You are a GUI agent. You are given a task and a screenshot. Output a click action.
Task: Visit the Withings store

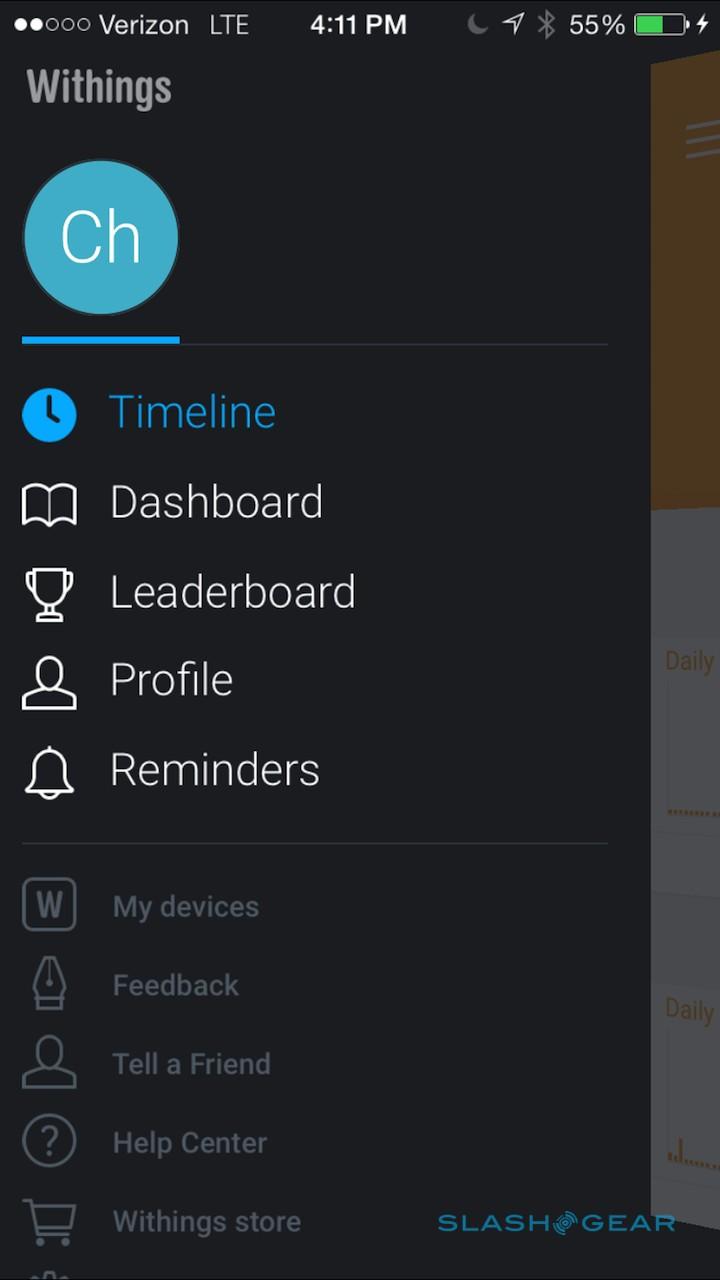pyautogui.click(x=206, y=1221)
